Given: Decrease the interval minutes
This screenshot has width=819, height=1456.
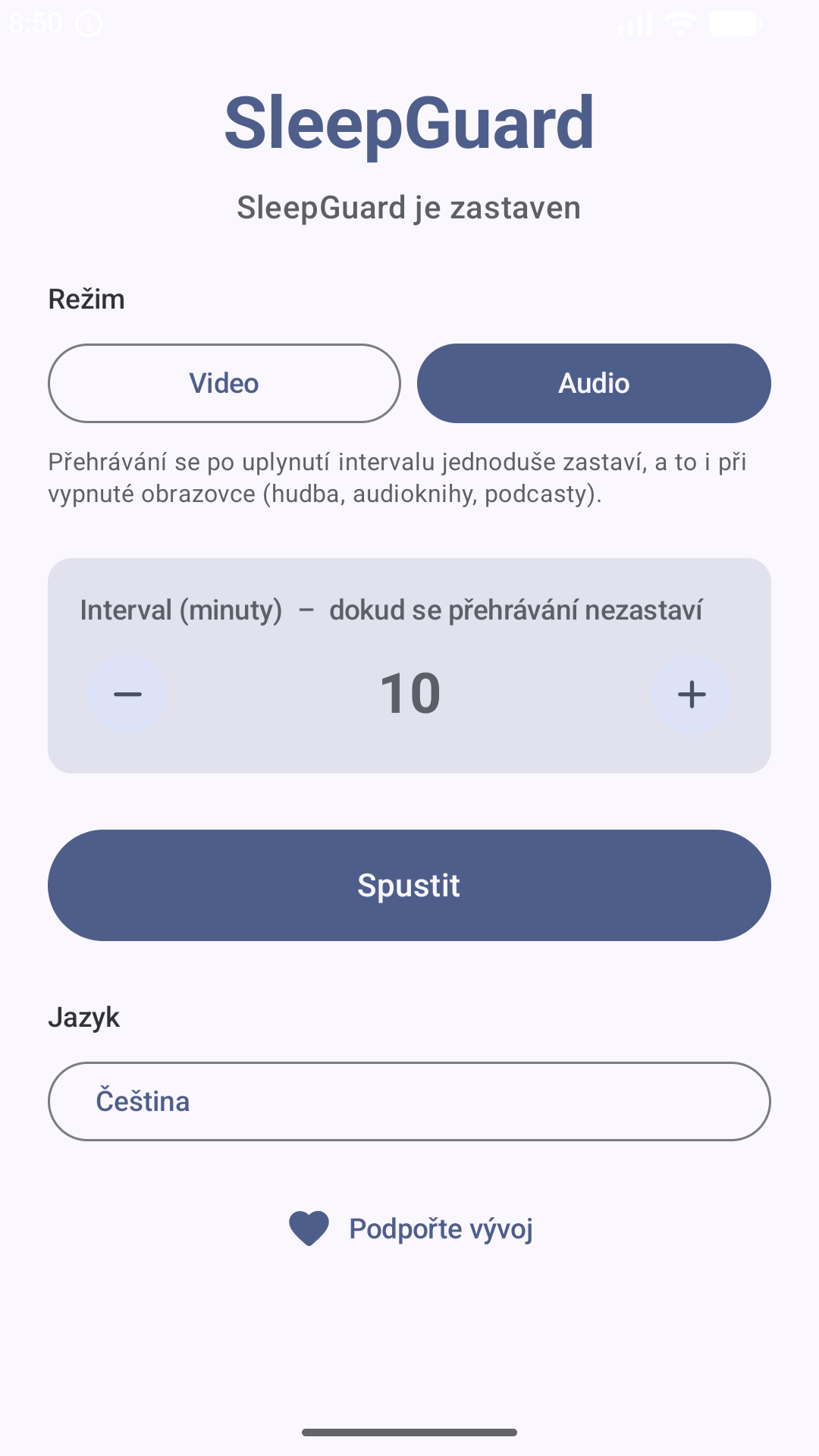Looking at the screenshot, I should (127, 694).
